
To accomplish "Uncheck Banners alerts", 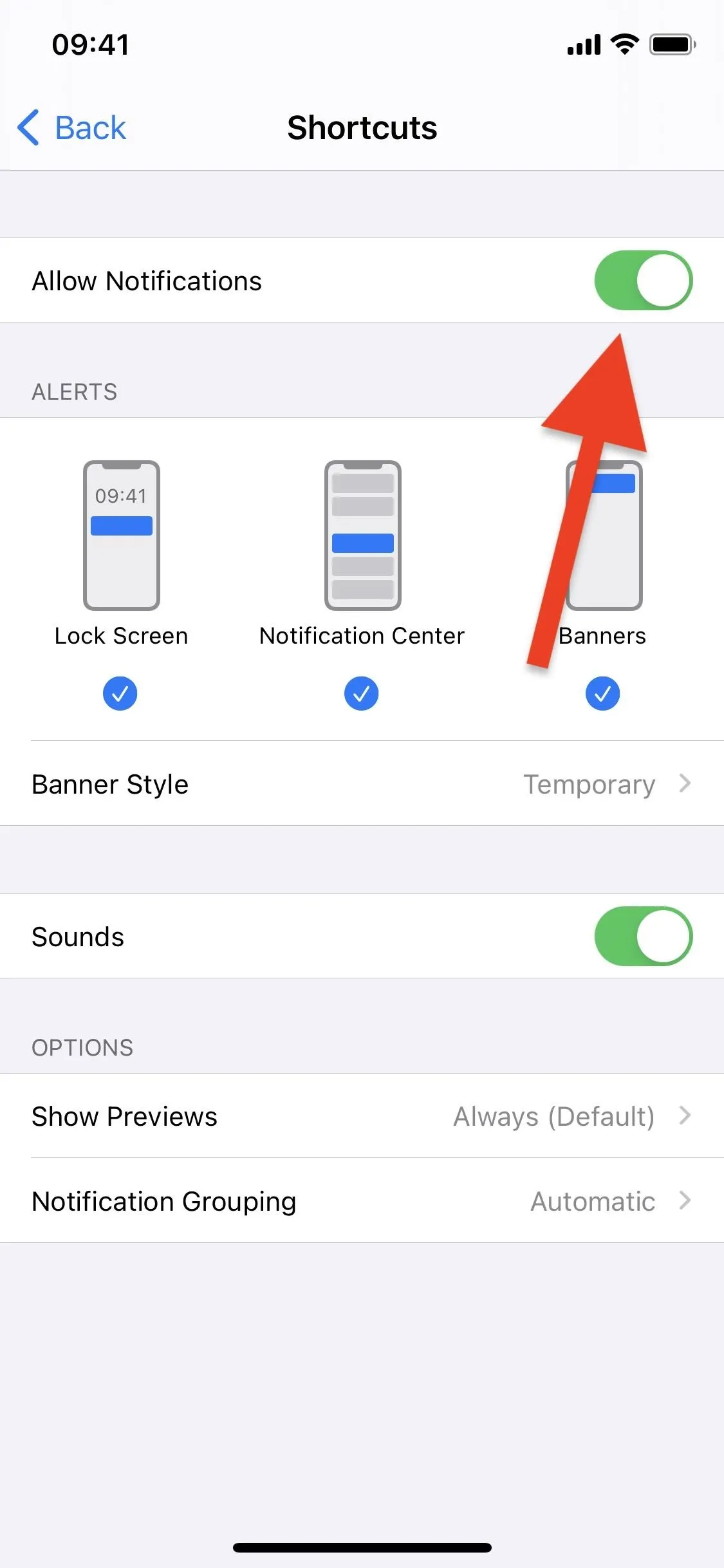I will click(603, 694).
